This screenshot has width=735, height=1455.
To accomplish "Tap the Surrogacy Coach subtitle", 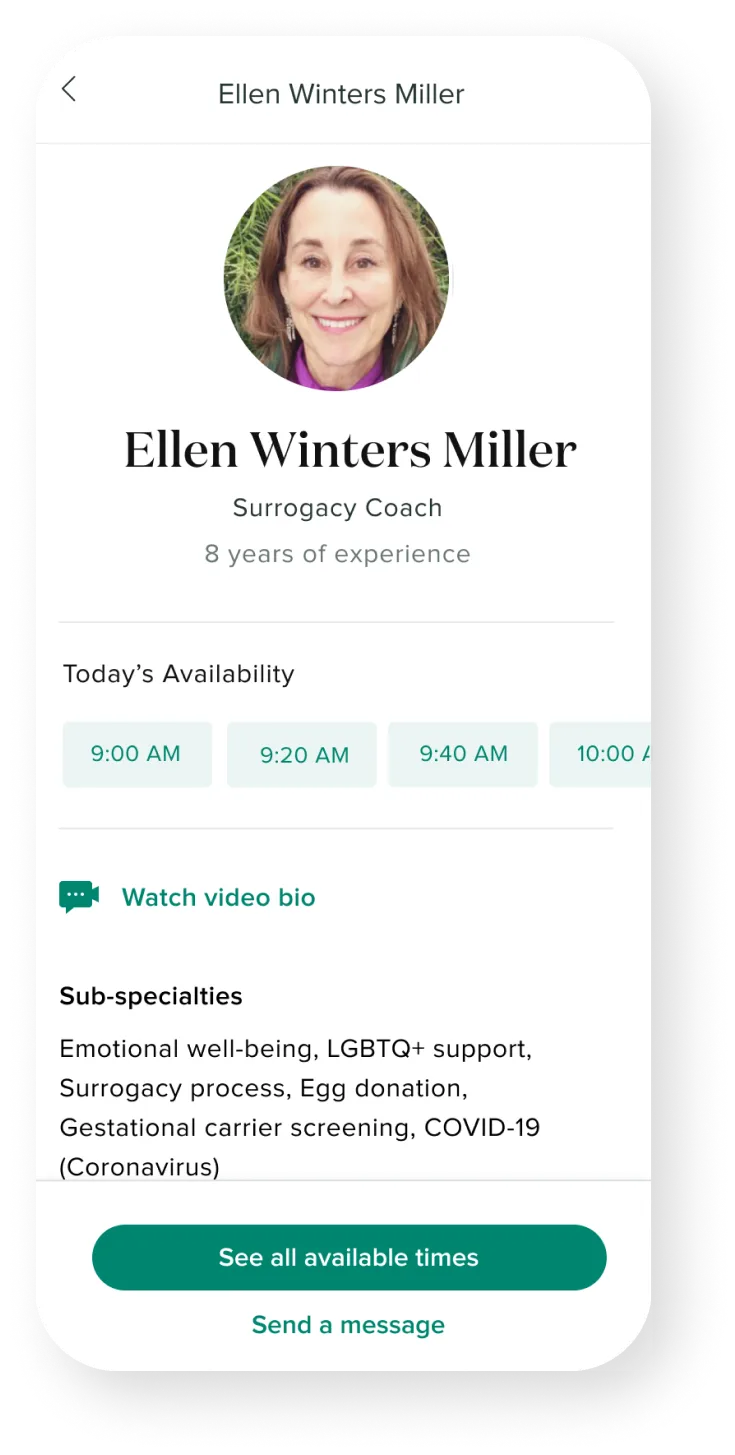I will click(337, 508).
